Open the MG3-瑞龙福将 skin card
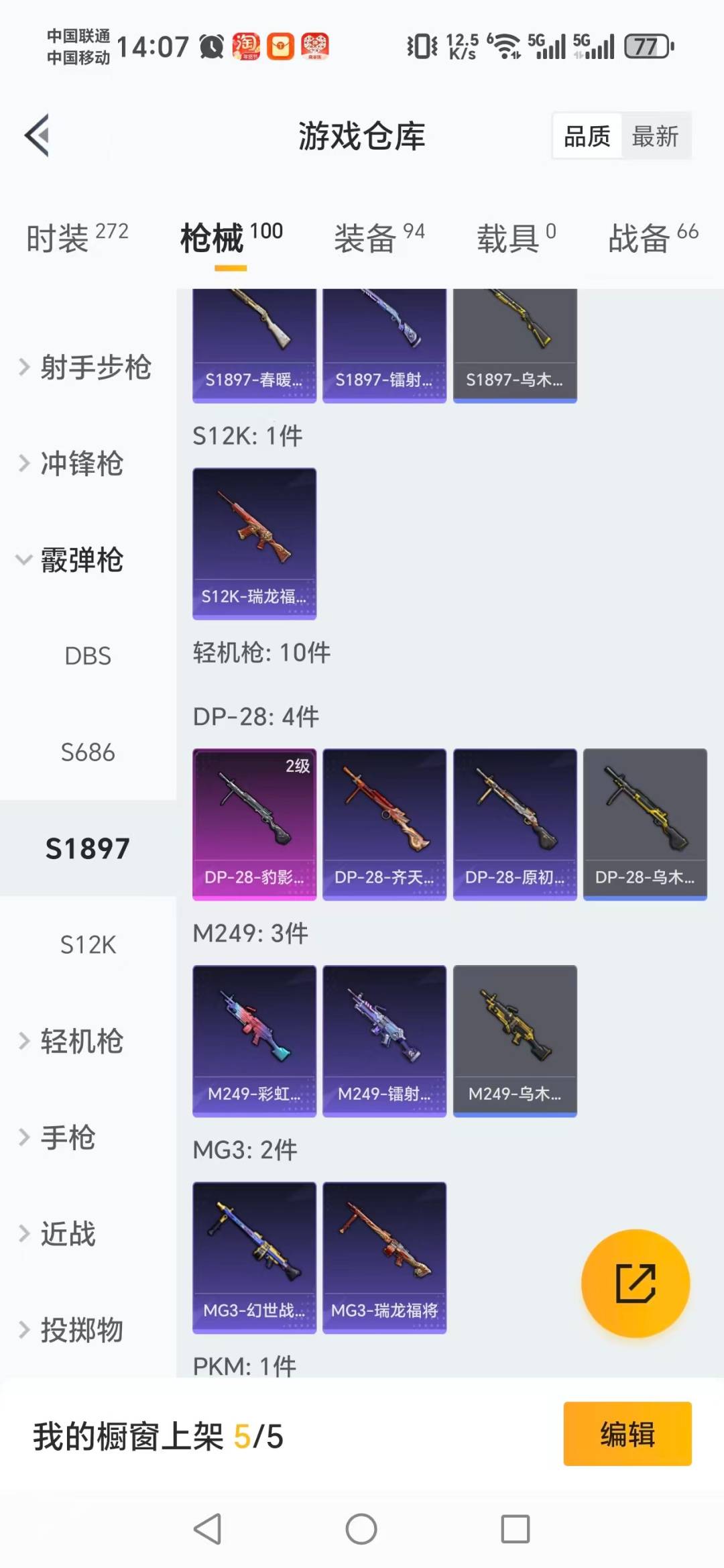The height and width of the screenshot is (1568, 724). tap(384, 1257)
